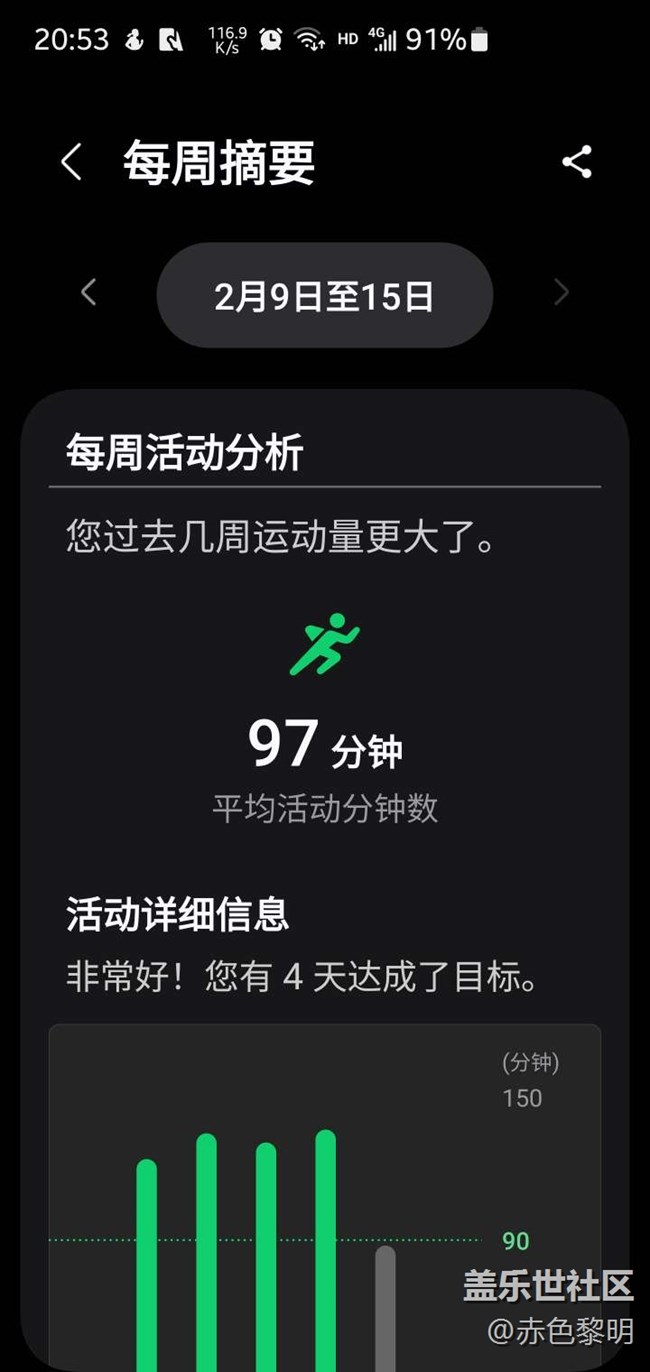Go back from the 每周摘要 page

[71, 162]
